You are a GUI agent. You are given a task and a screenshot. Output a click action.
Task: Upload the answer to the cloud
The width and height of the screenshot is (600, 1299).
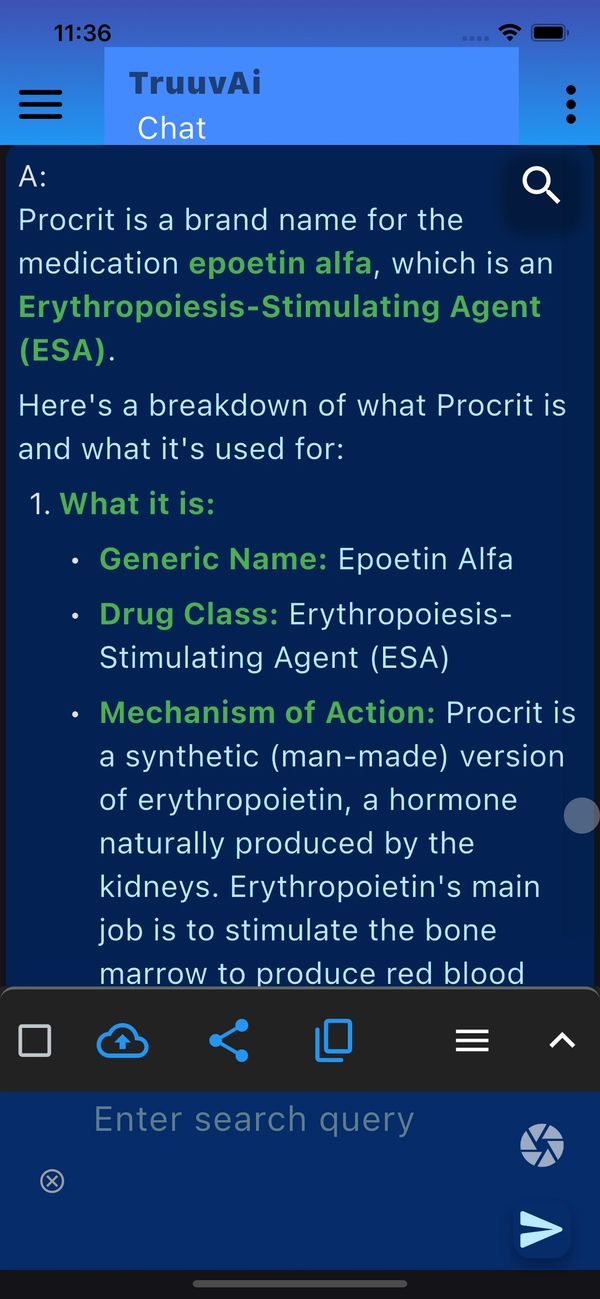[122, 1041]
